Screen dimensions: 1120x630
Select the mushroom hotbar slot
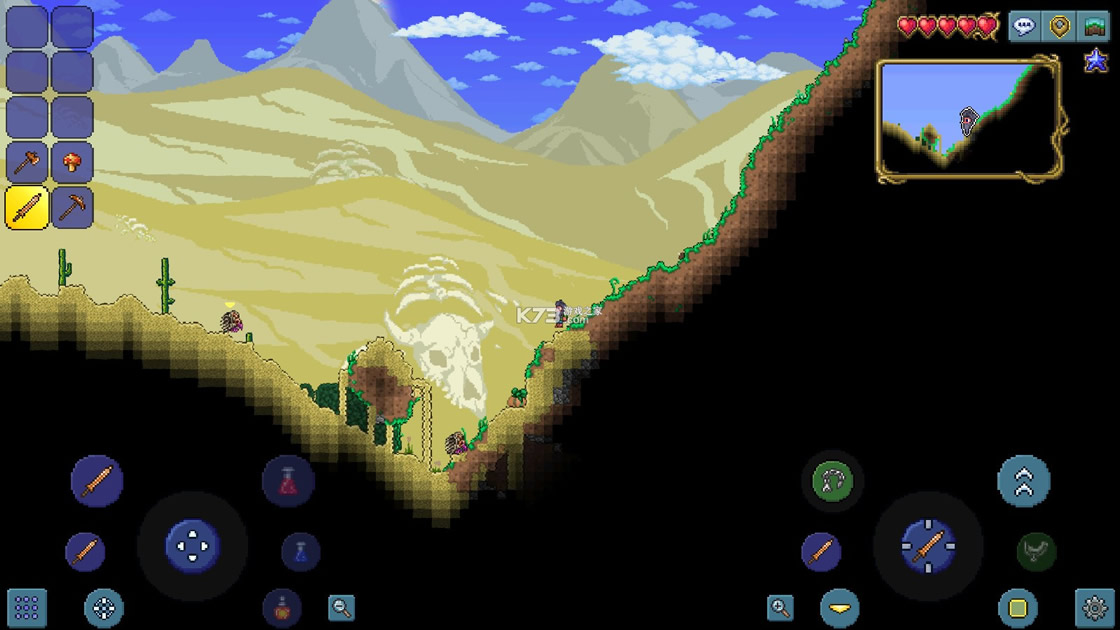pyautogui.click(x=72, y=163)
